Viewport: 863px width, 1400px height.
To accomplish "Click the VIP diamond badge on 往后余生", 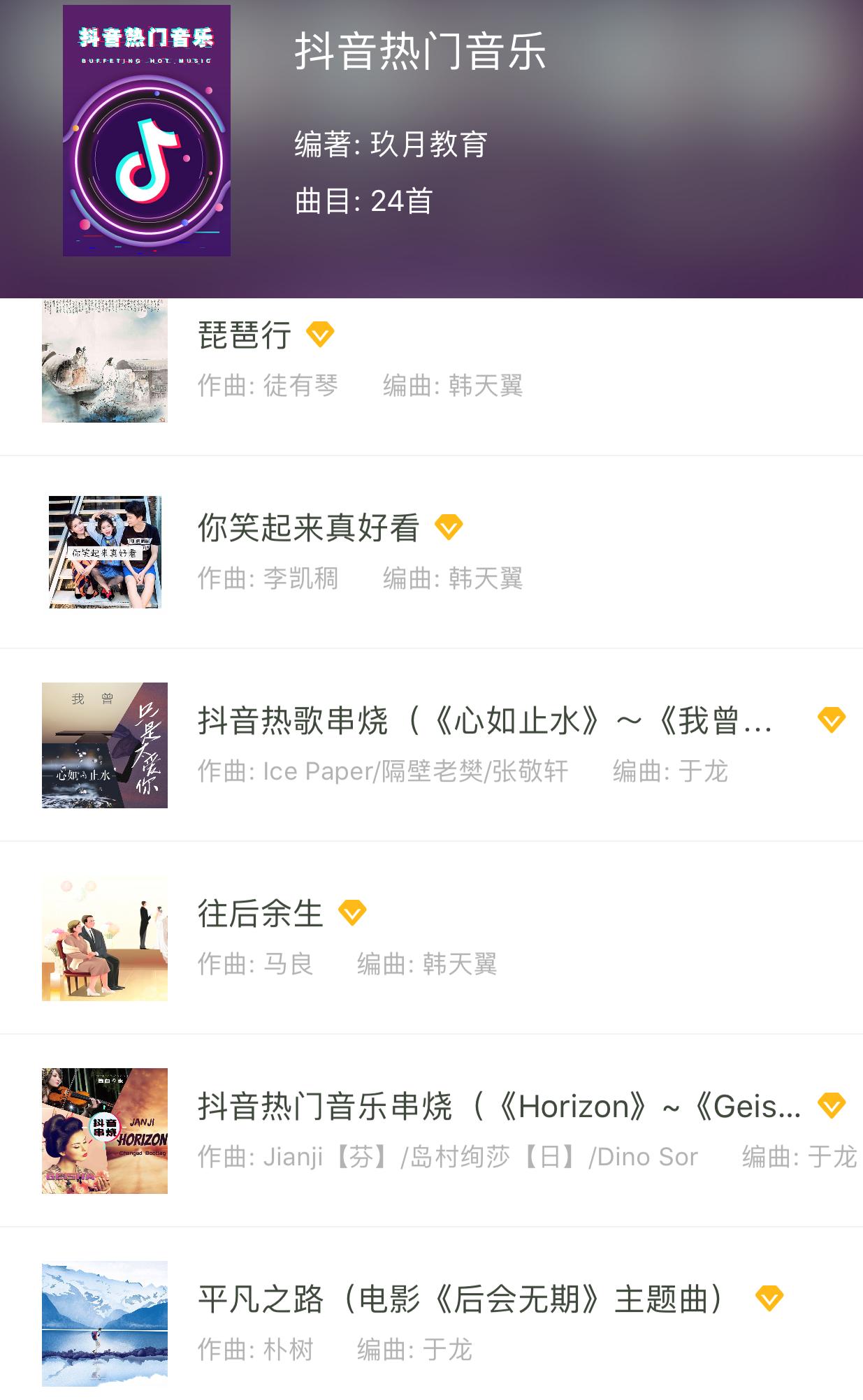I will tap(352, 912).
